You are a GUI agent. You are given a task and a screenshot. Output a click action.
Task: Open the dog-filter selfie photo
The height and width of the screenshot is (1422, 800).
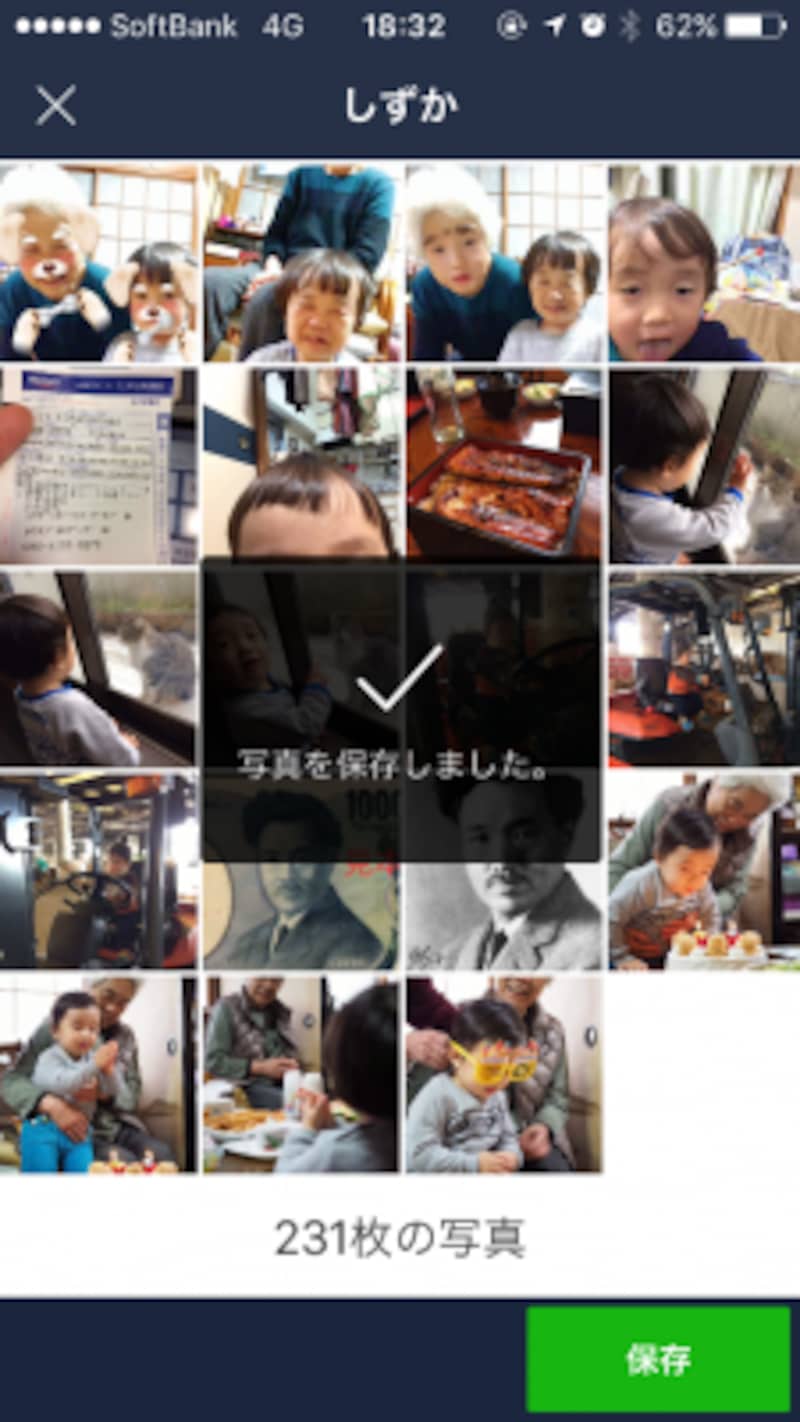pyautogui.click(x=98, y=262)
